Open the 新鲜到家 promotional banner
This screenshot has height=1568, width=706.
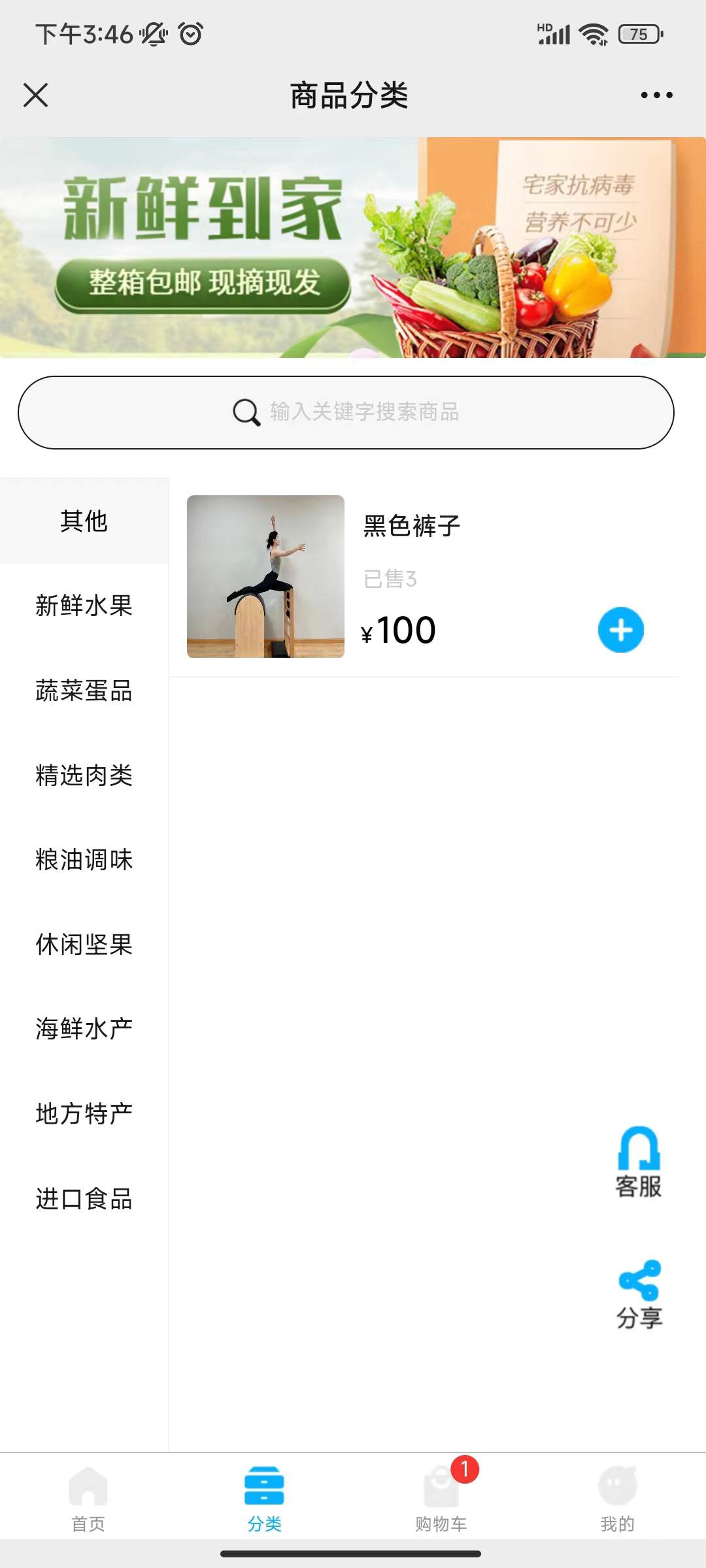[x=353, y=248]
